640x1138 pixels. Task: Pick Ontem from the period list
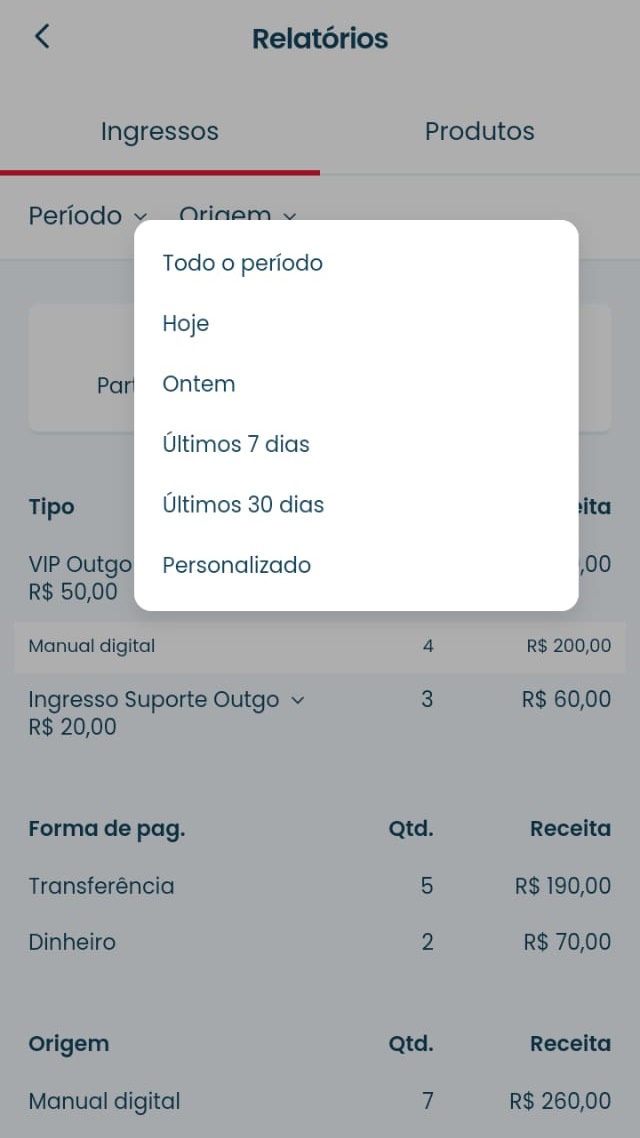coord(199,384)
